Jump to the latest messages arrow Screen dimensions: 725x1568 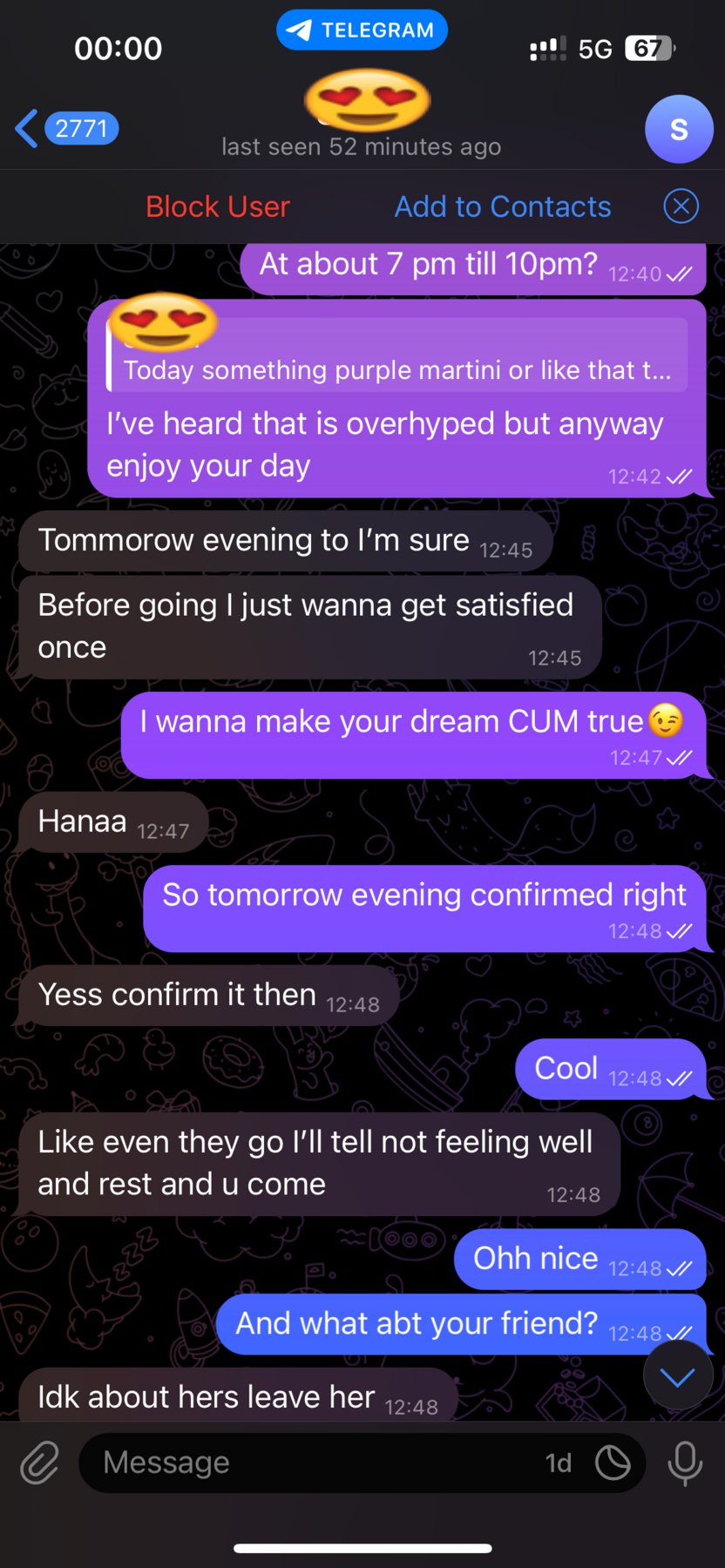click(x=678, y=1376)
